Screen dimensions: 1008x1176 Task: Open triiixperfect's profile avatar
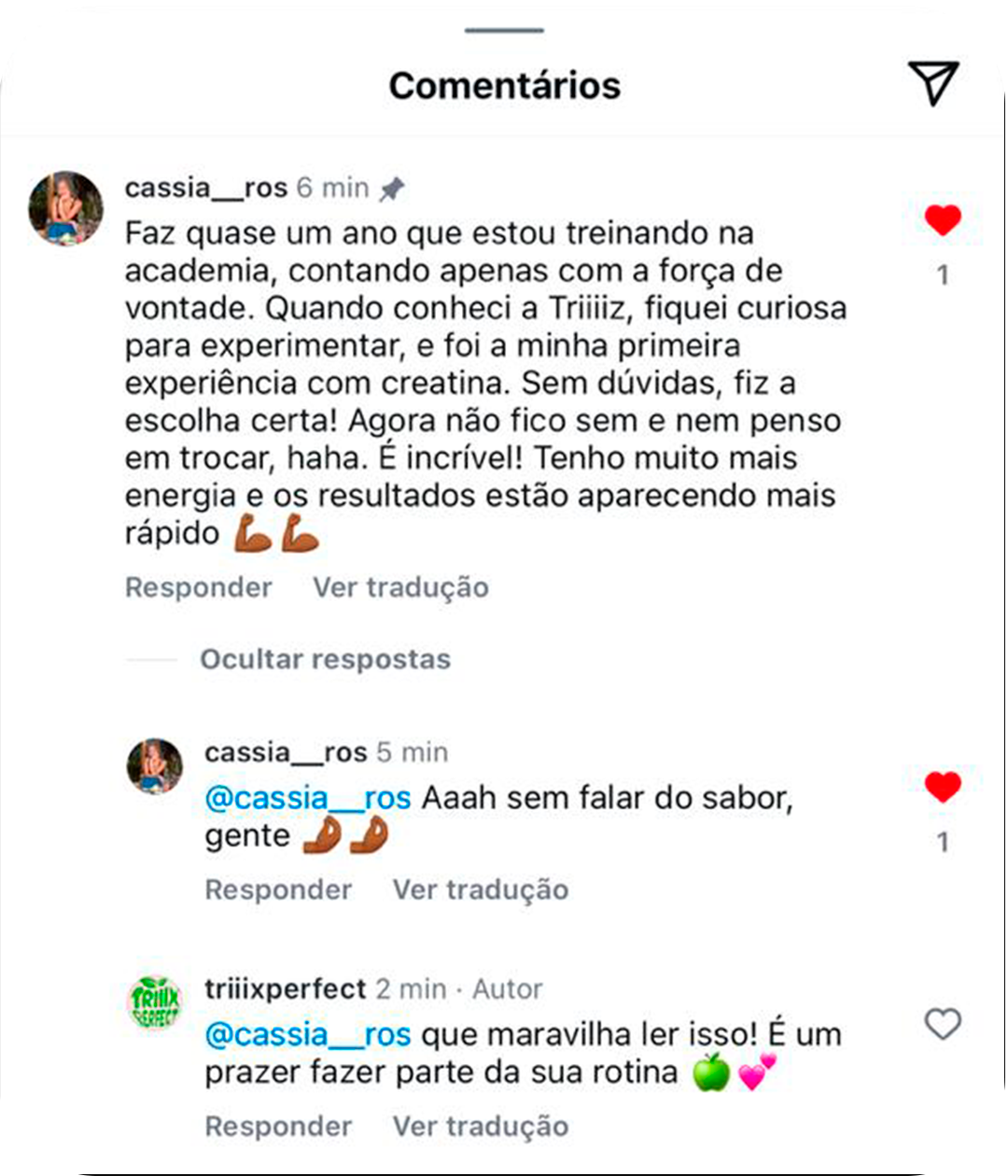click(155, 1002)
